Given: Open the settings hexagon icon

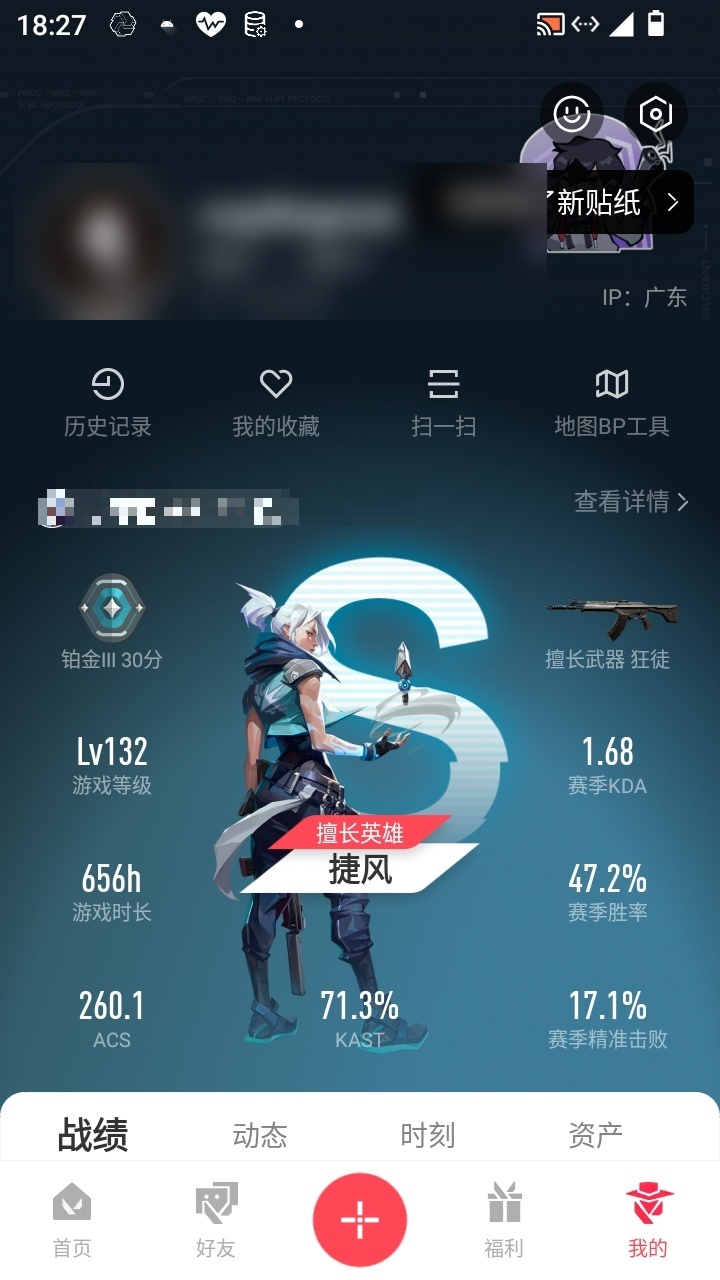Looking at the screenshot, I should tap(656, 113).
